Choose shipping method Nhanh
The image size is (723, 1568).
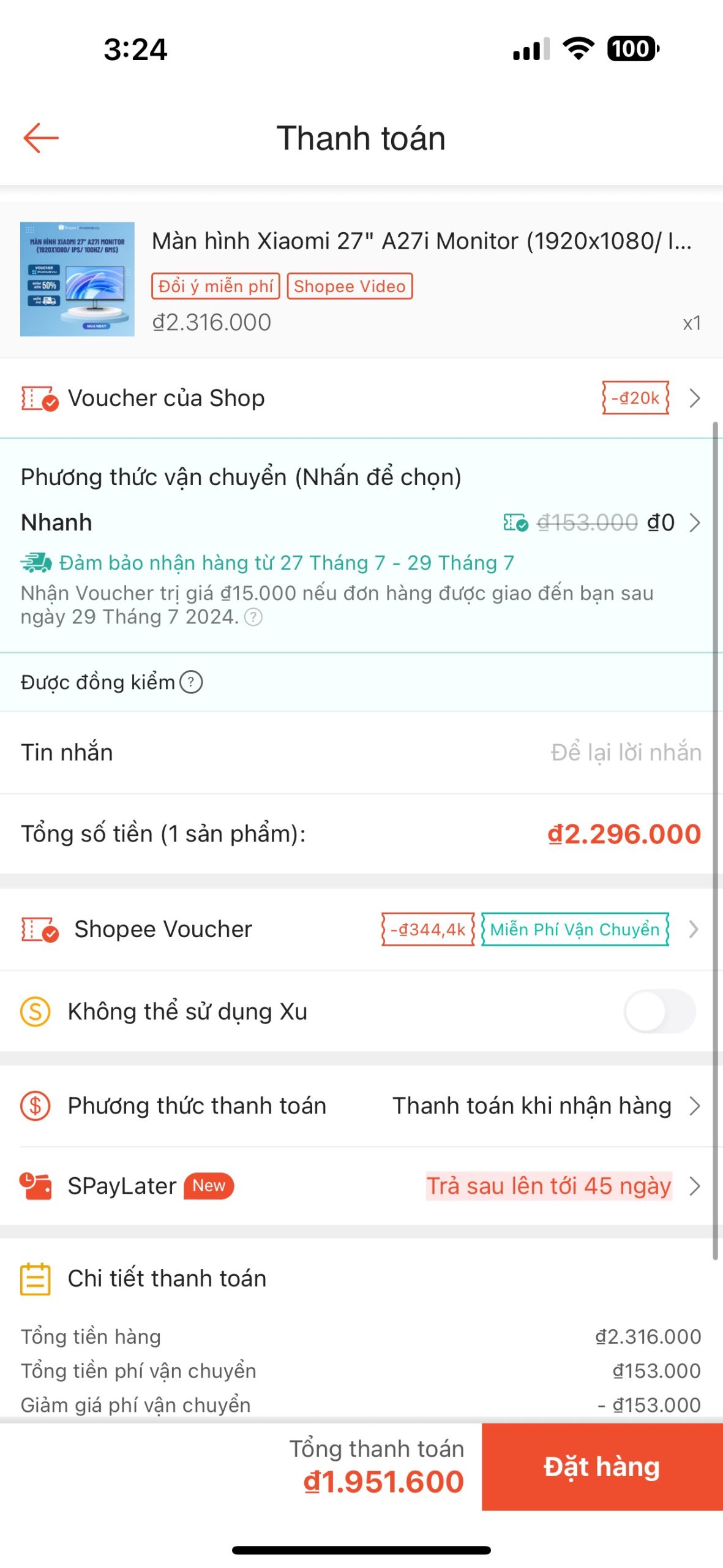coord(361,522)
